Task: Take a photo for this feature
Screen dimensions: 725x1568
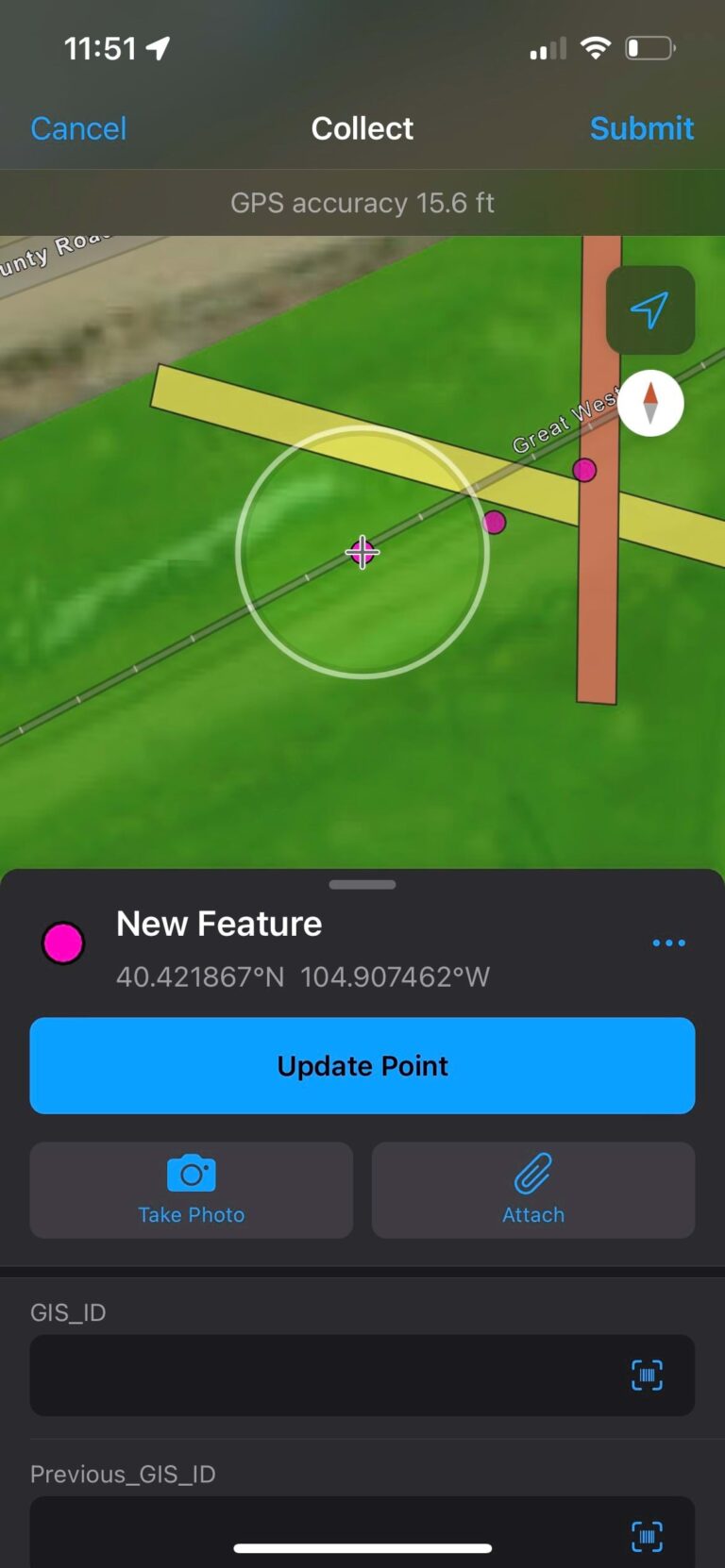Action: [192, 1190]
